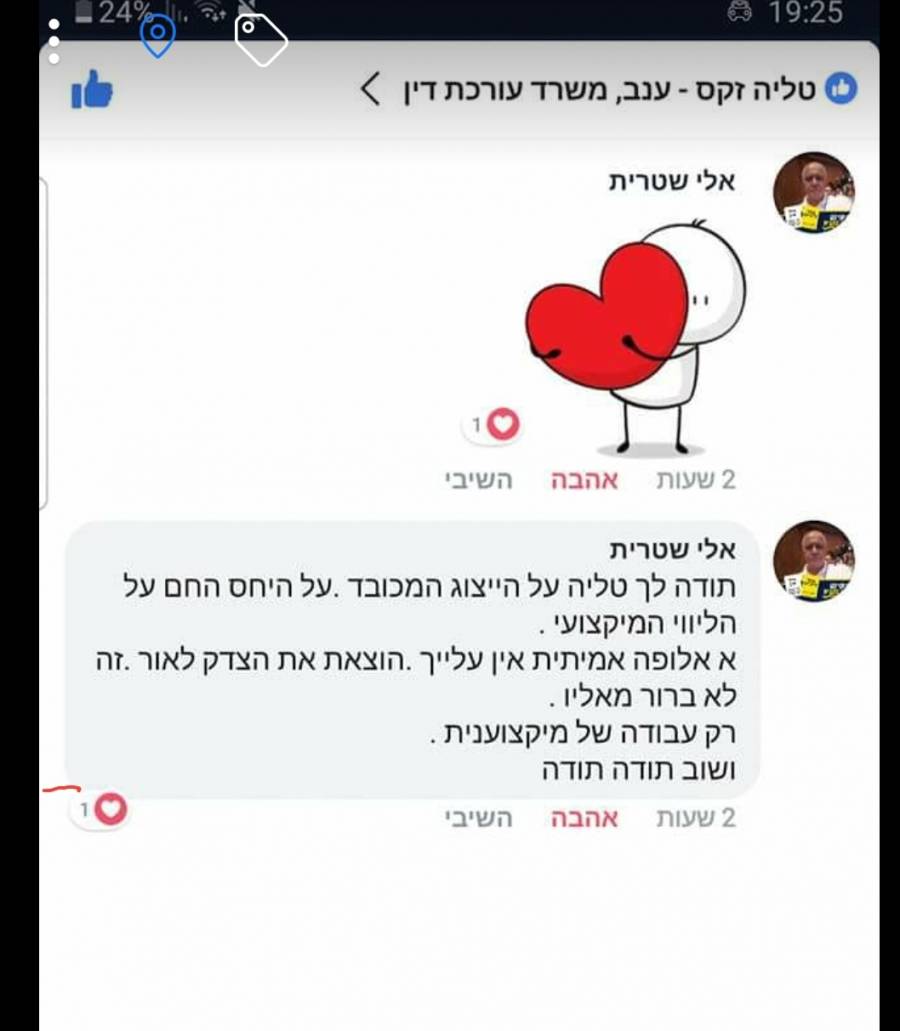
Task: Open אלי שטרית's avatar on the sticker comment
Action: click(x=814, y=193)
